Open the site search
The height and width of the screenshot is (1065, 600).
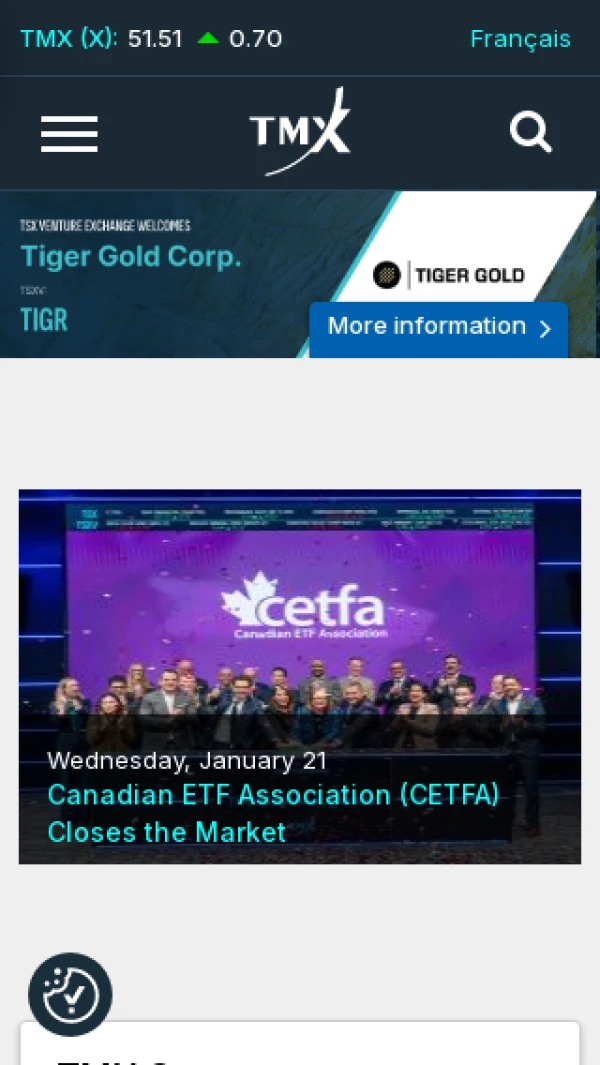(x=530, y=131)
